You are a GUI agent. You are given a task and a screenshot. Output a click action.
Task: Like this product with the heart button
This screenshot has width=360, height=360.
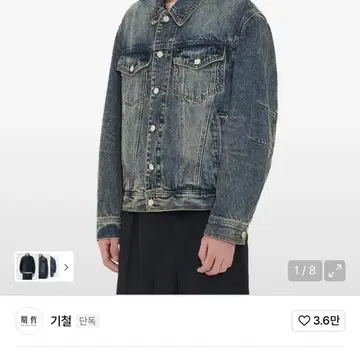318,321
